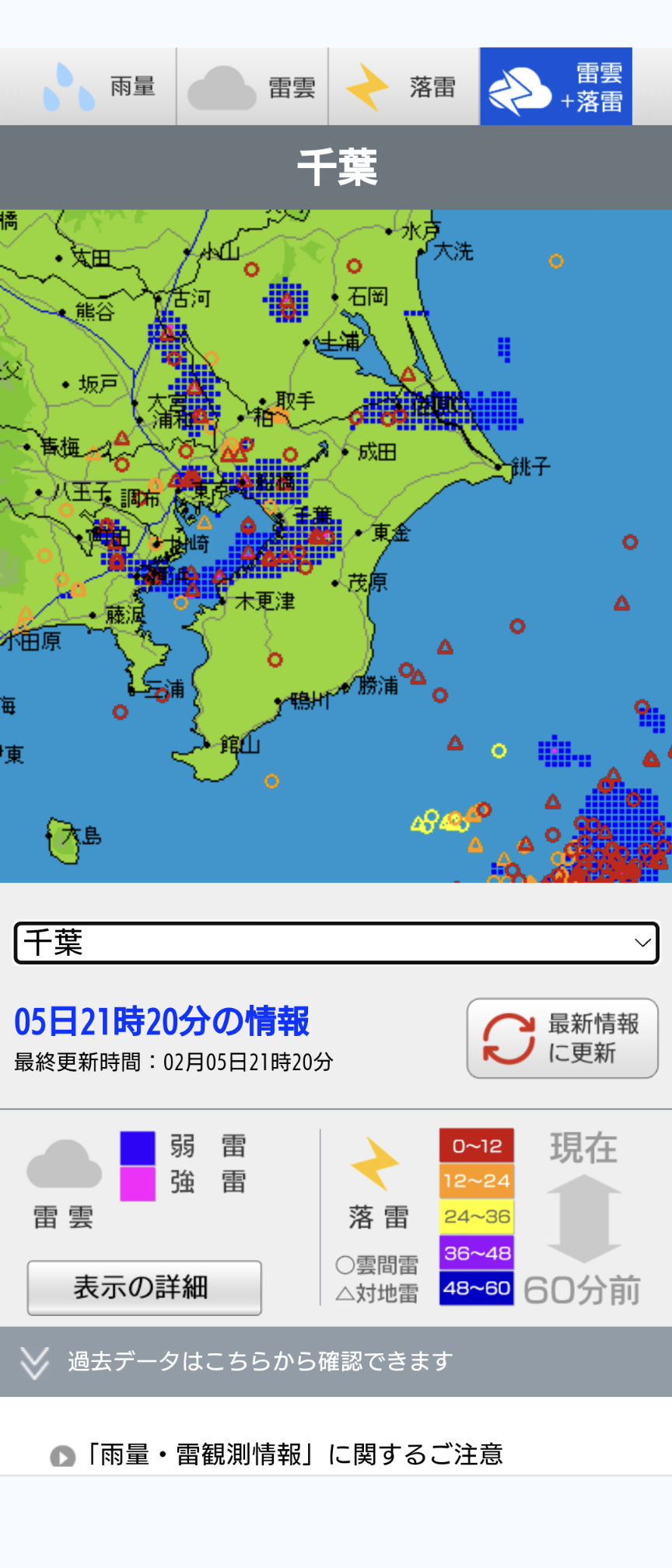Tap the 雷雲+落雷 tab
This screenshot has width=672, height=1568.
[x=555, y=86]
